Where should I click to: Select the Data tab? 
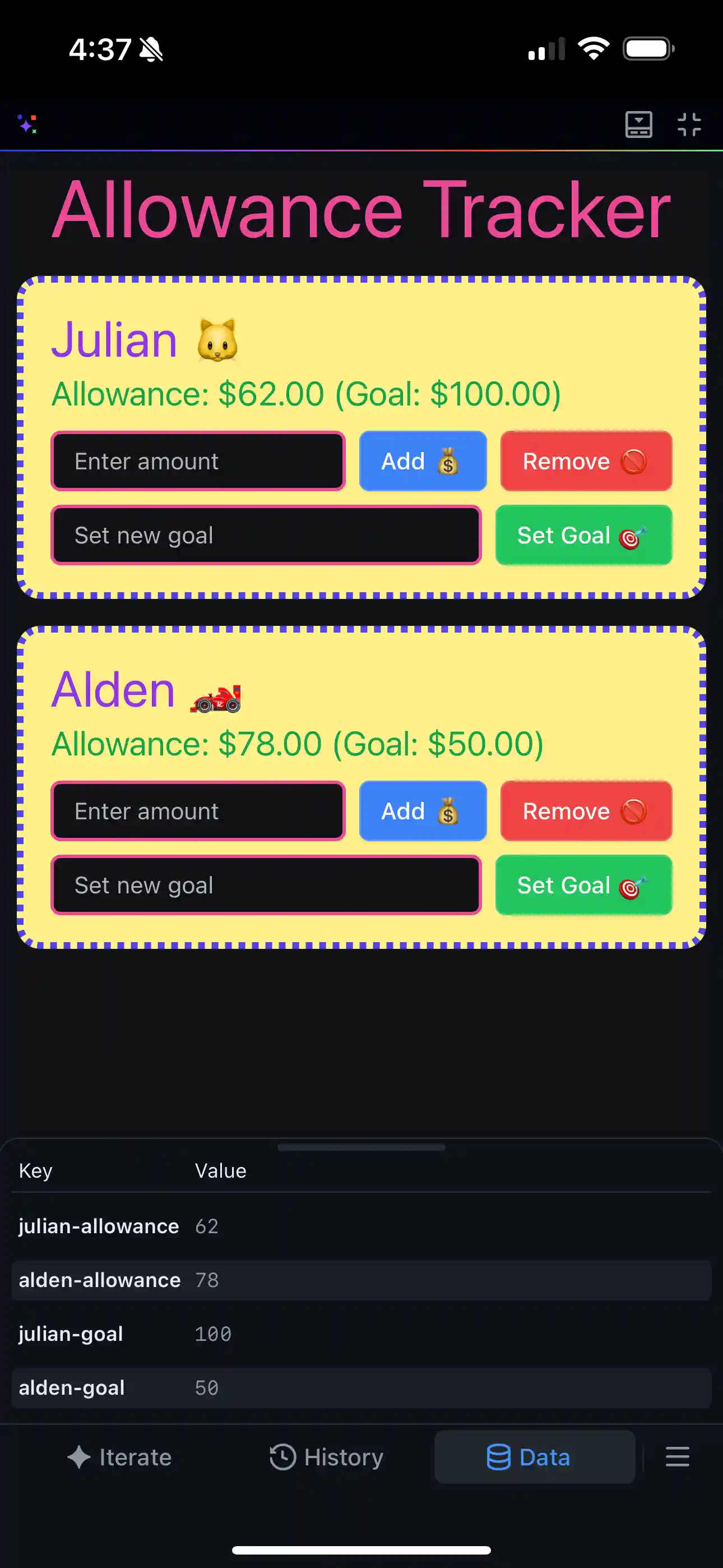point(534,1457)
